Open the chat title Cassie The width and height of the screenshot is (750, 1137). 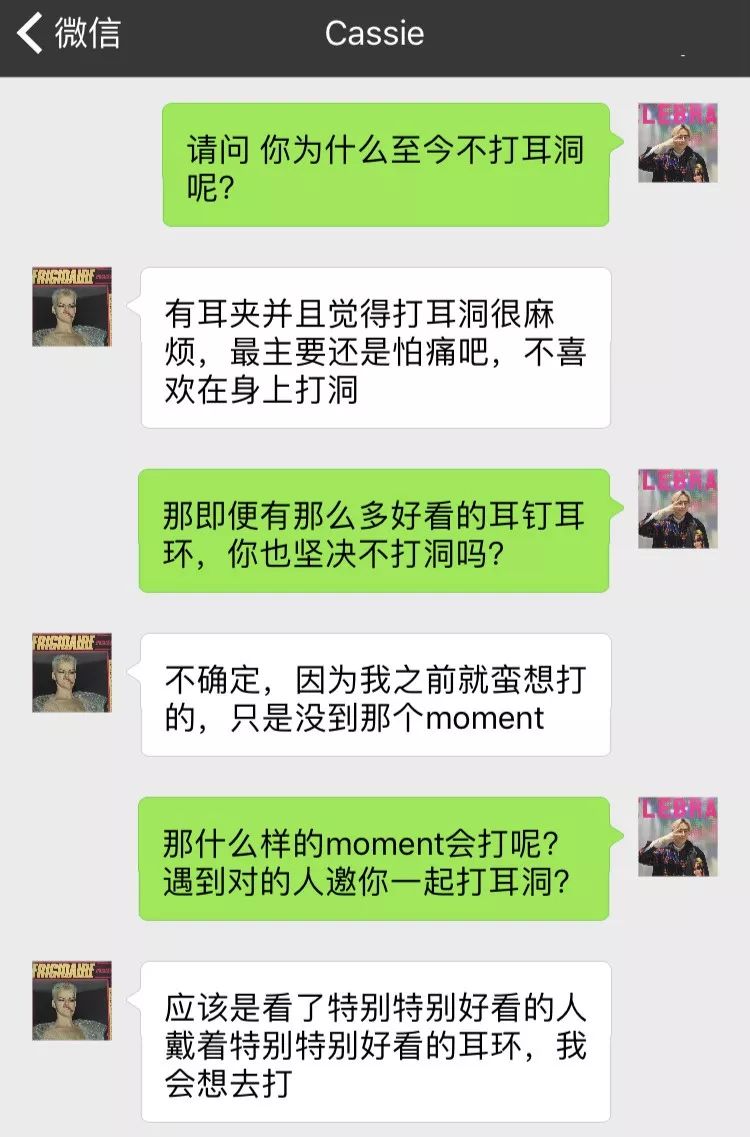click(374, 33)
